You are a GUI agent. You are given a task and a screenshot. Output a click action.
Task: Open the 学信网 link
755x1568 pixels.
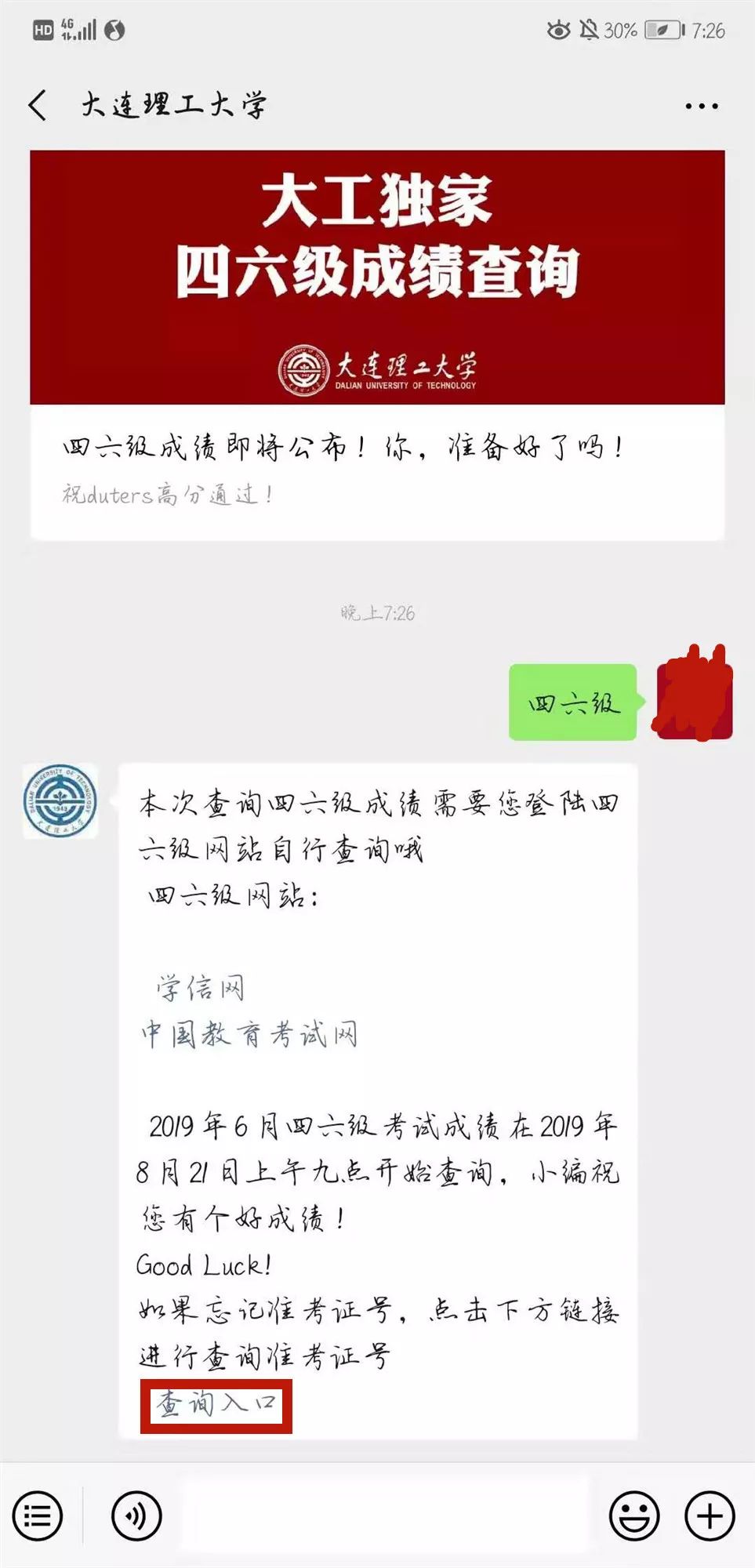(201, 988)
